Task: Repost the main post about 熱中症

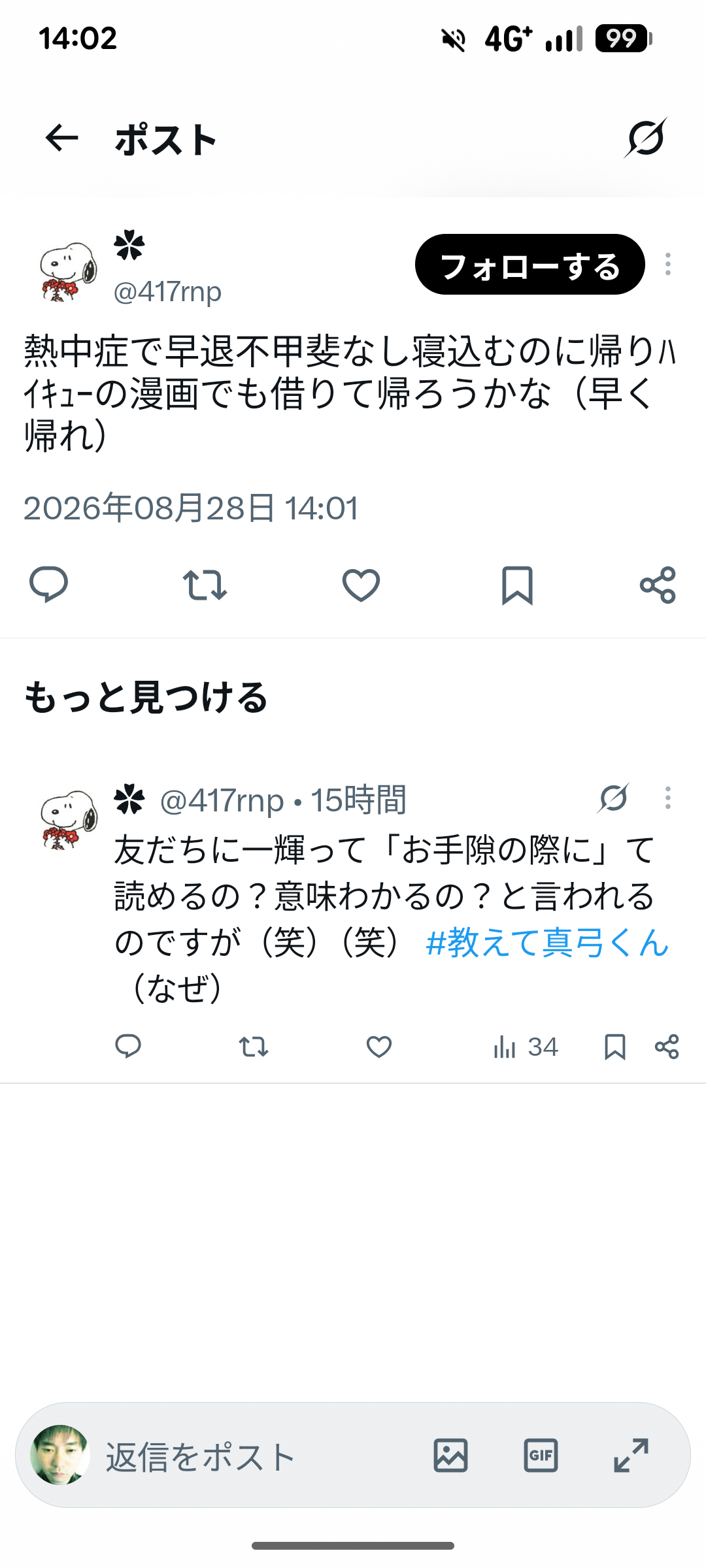Action: point(205,585)
